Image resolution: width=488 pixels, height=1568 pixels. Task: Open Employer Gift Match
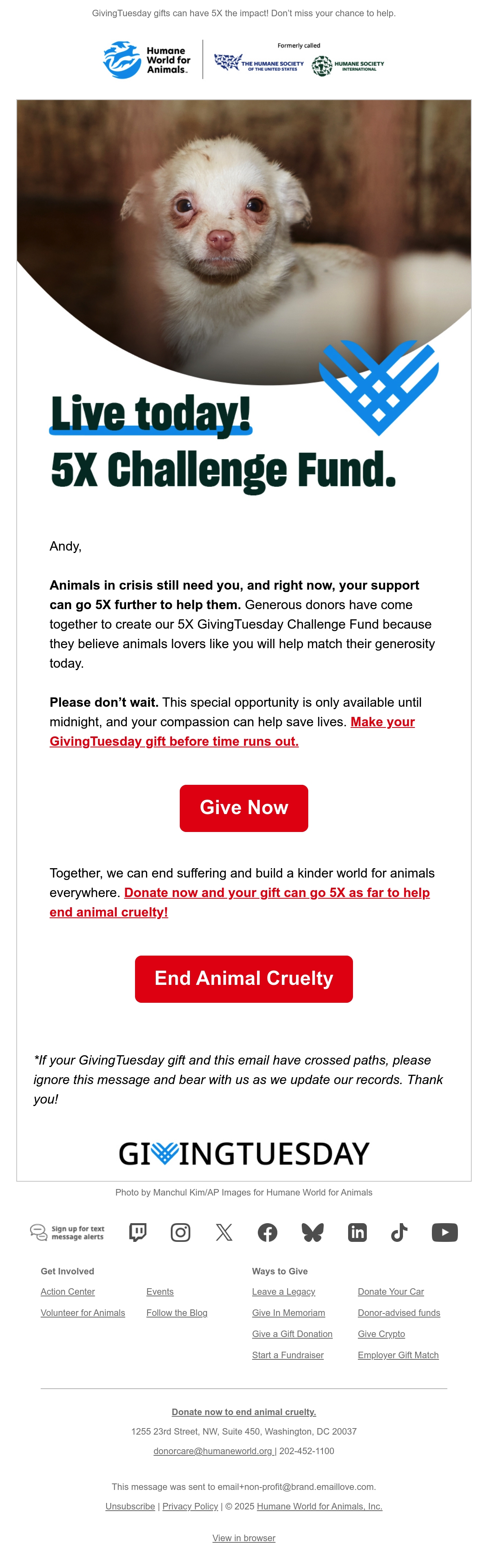click(398, 1355)
